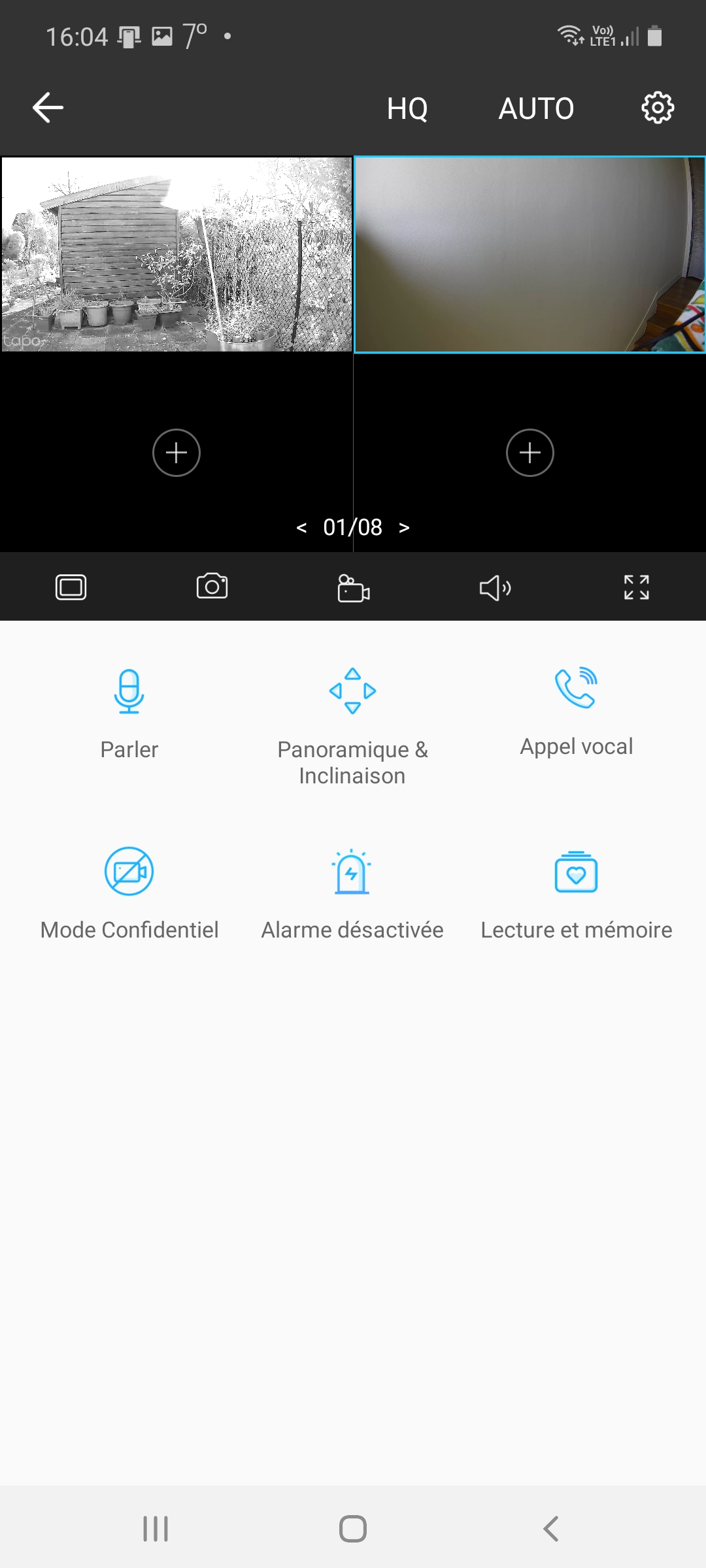Toggle the camera sound speaker
706x1568 pixels.
(495, 588)
